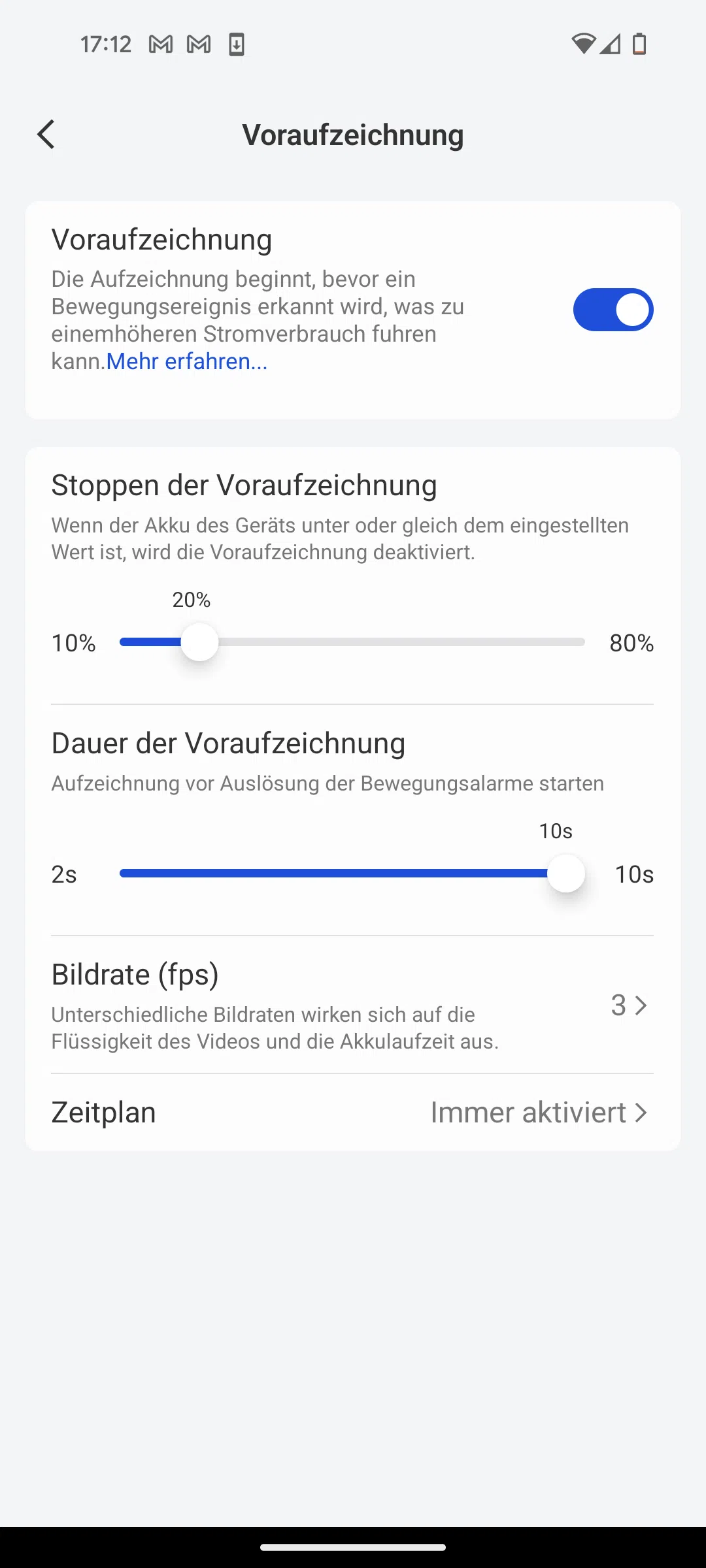The height and width of the screenshot is (1568, 706).
Task: Disable the Voraufzeichnung switch
Action: pos(613,310)
